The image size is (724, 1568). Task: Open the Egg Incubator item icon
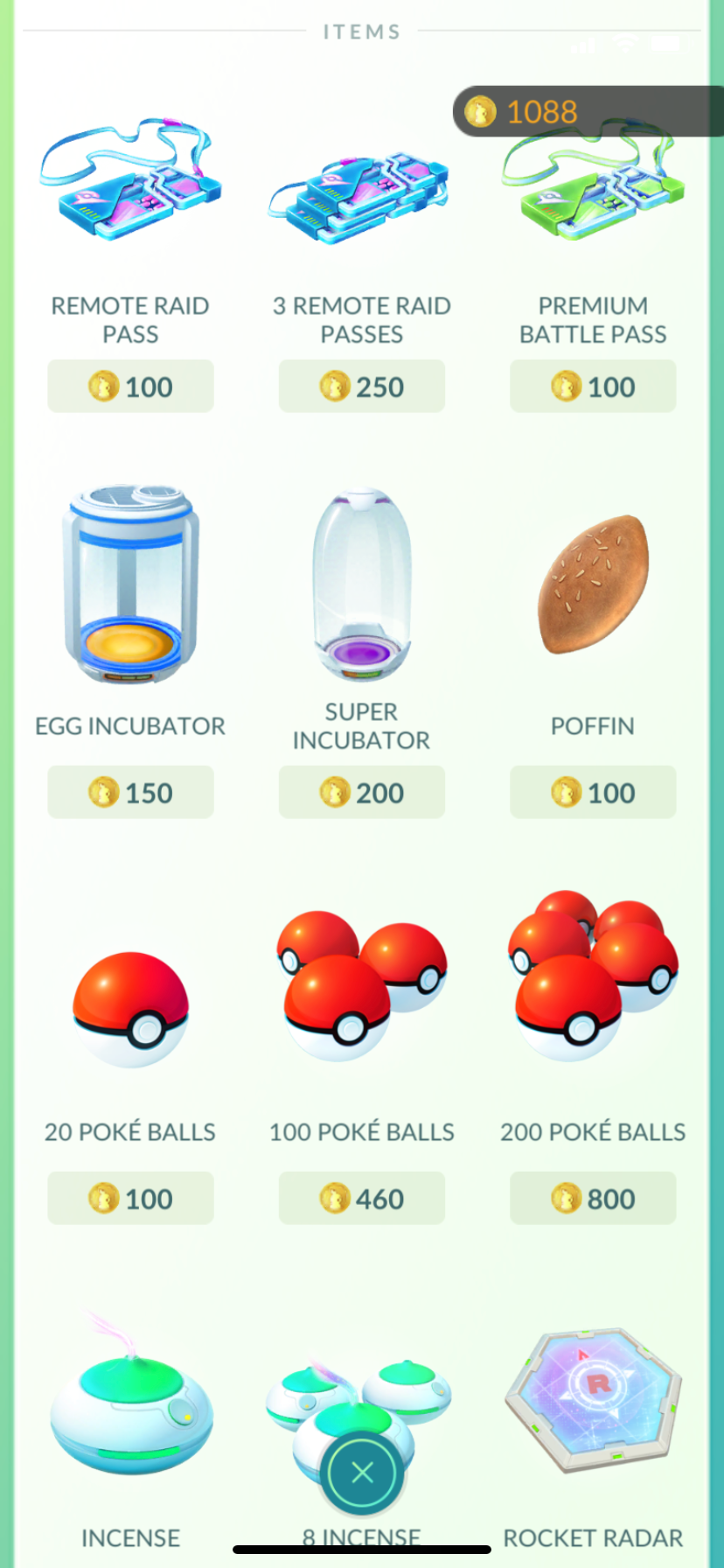[129, 582]
